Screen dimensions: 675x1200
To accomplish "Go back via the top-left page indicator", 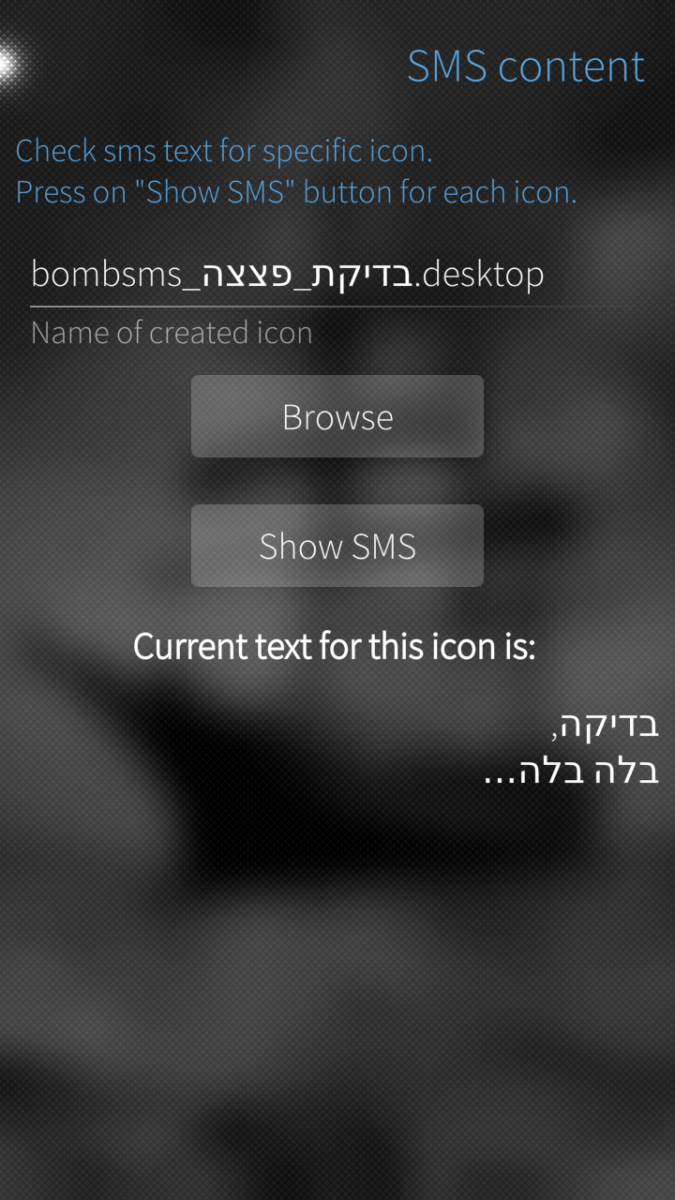I will (x=8, y=63).
